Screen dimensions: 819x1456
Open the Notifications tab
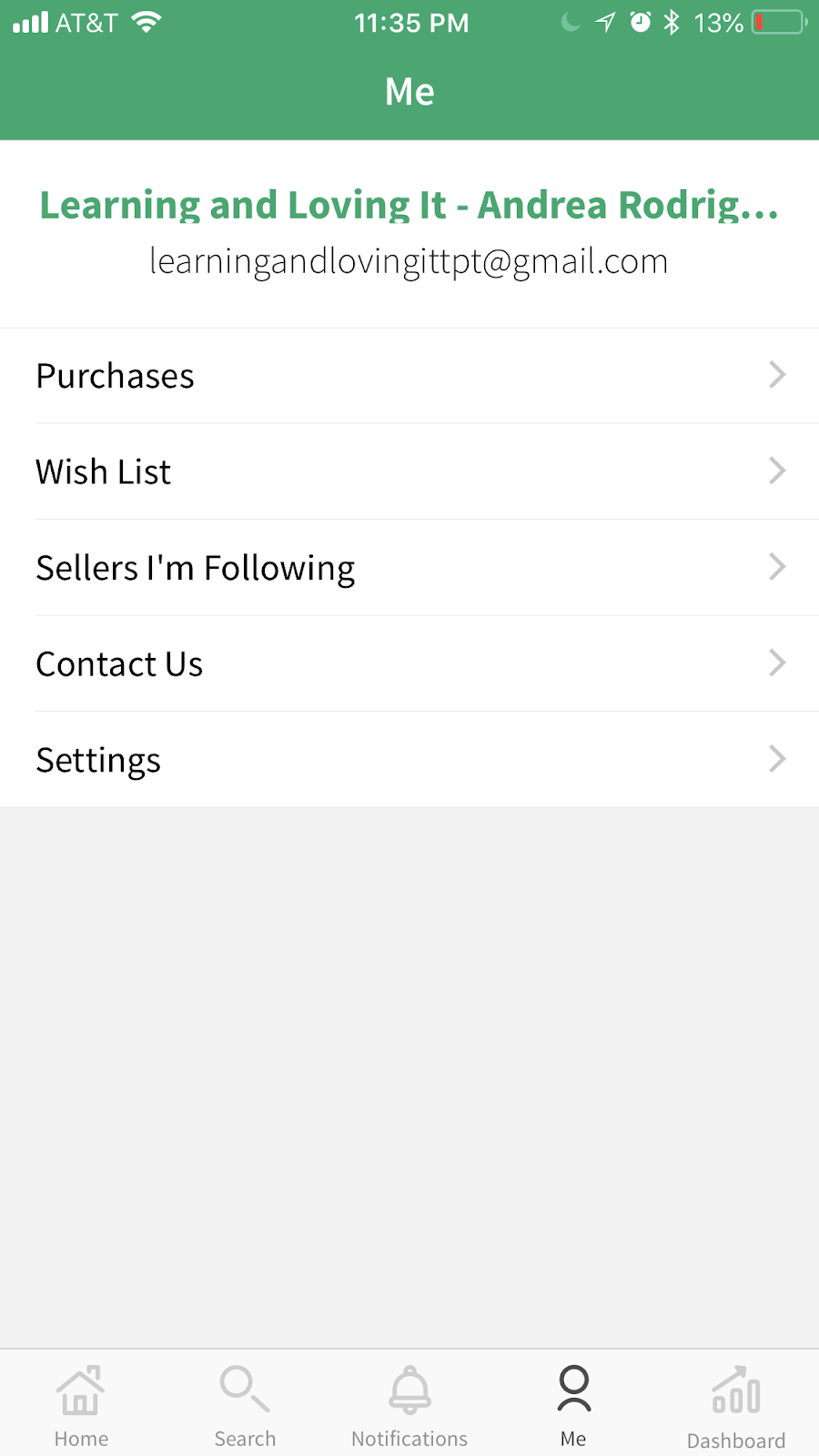[409, 1406]
